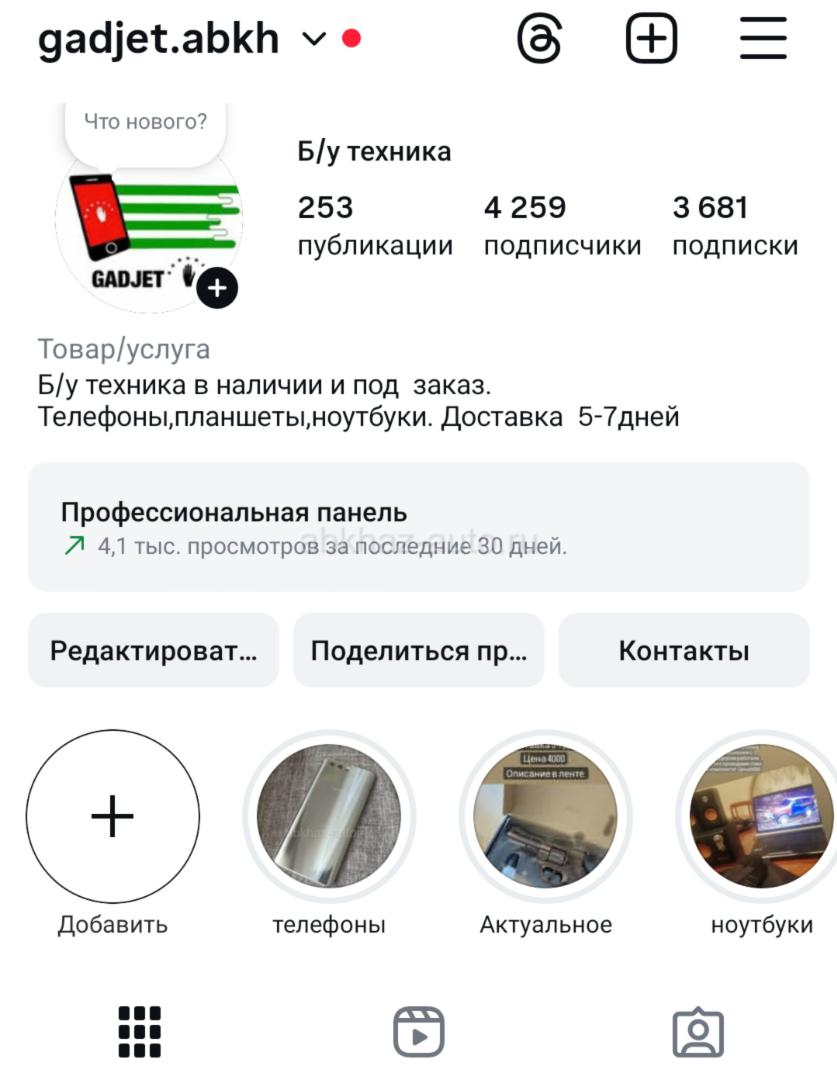The width and height of the screenshot is (837, 1080).
Task: Tap the Редактировать profile button
Action: coord(153,651)
